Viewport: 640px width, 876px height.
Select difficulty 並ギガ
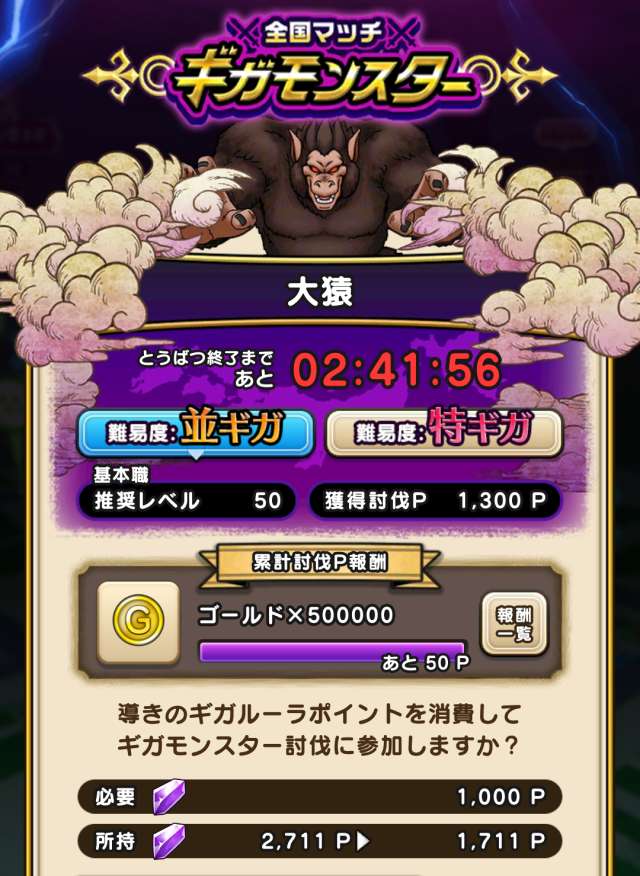(196, 431)
